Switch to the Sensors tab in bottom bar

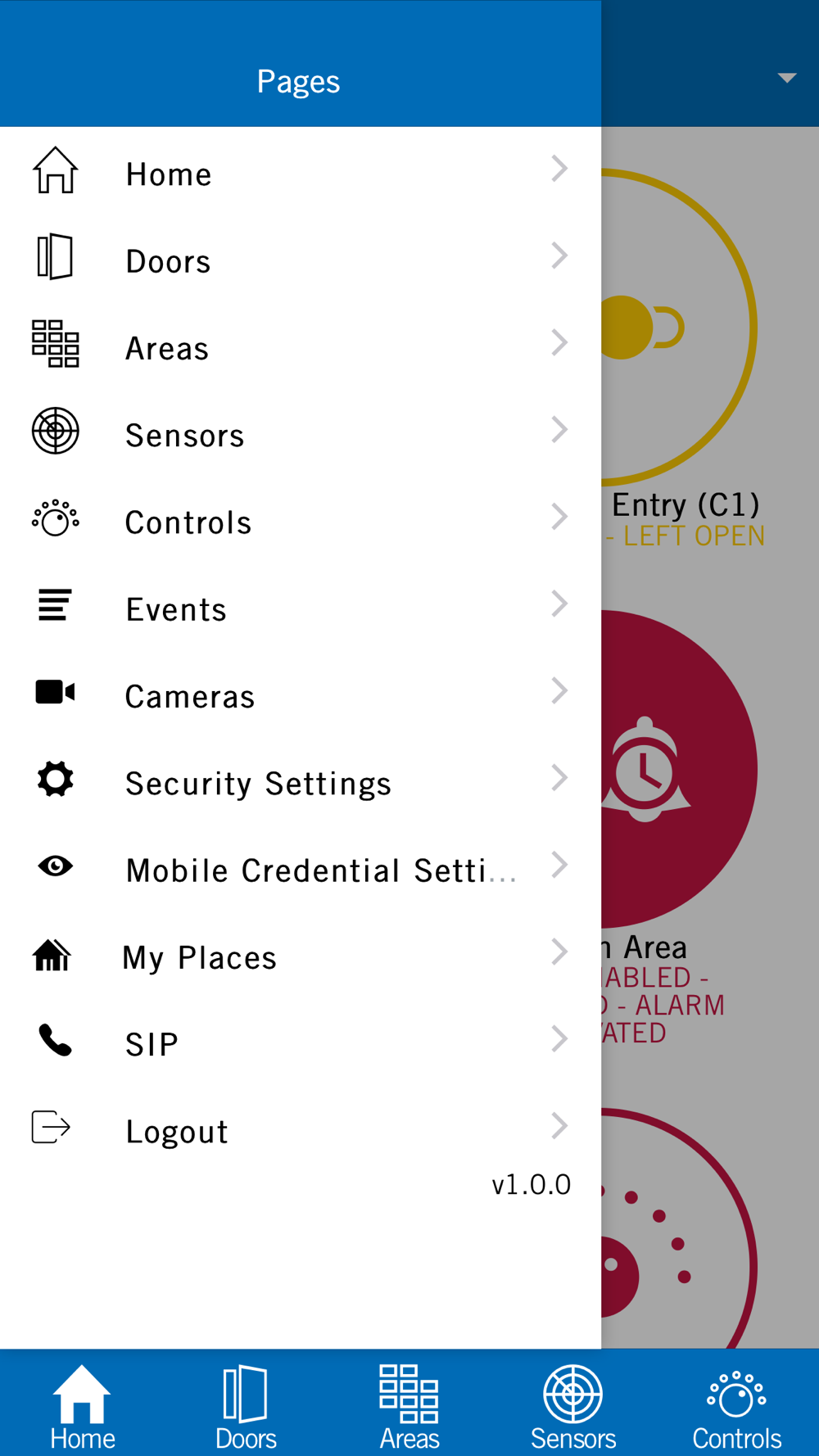pyautogui.click(x=573, y=1405)
